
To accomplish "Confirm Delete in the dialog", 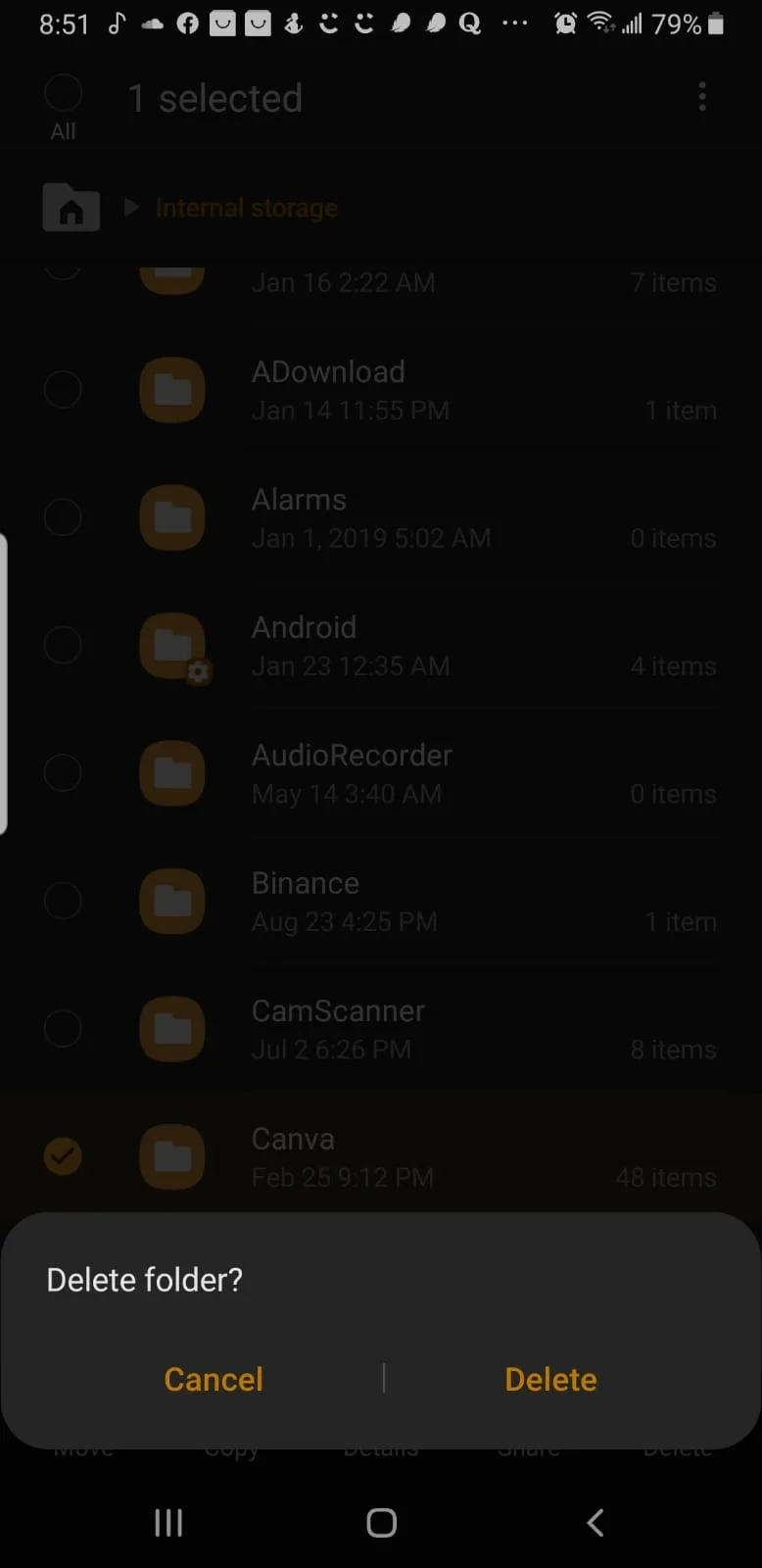I will [x=550, y=1379].
